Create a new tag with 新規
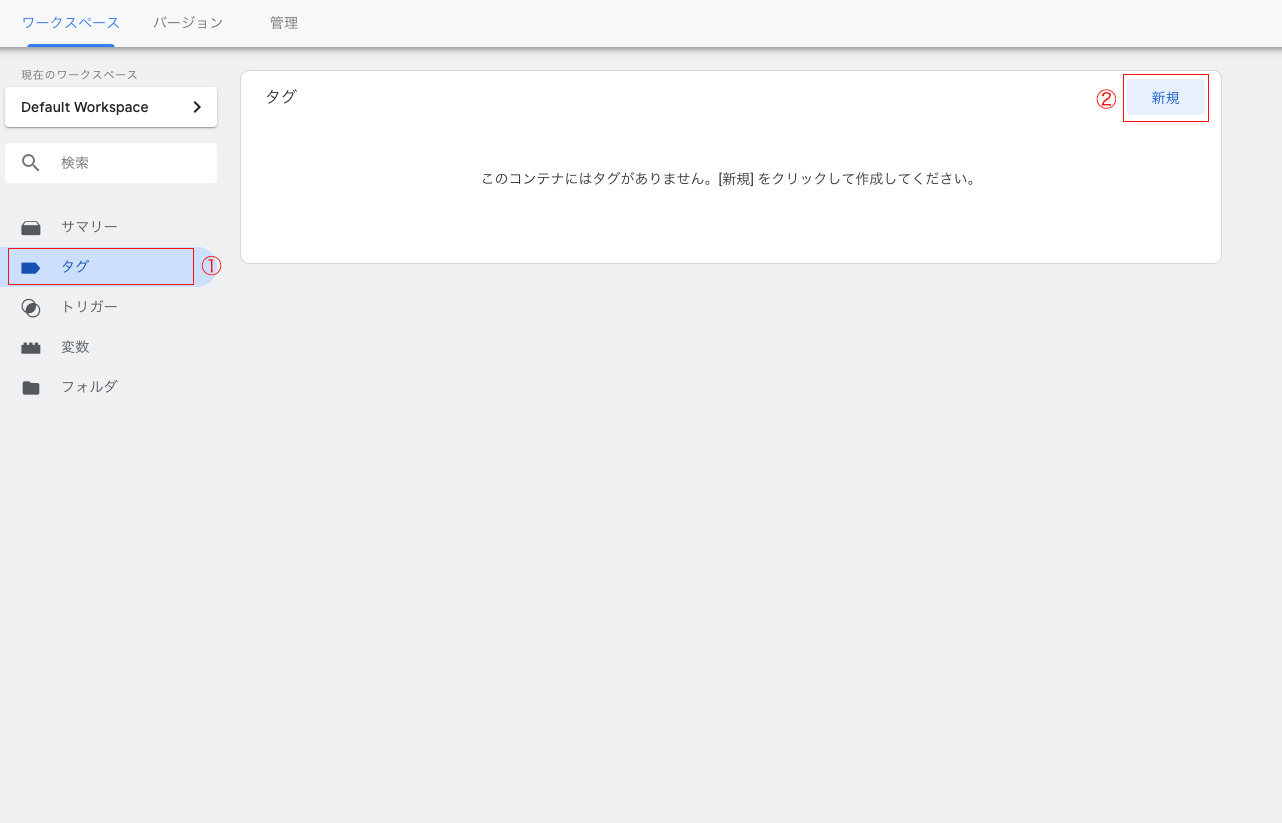This screenshot has width=1282, height=823. (1165, 98)
